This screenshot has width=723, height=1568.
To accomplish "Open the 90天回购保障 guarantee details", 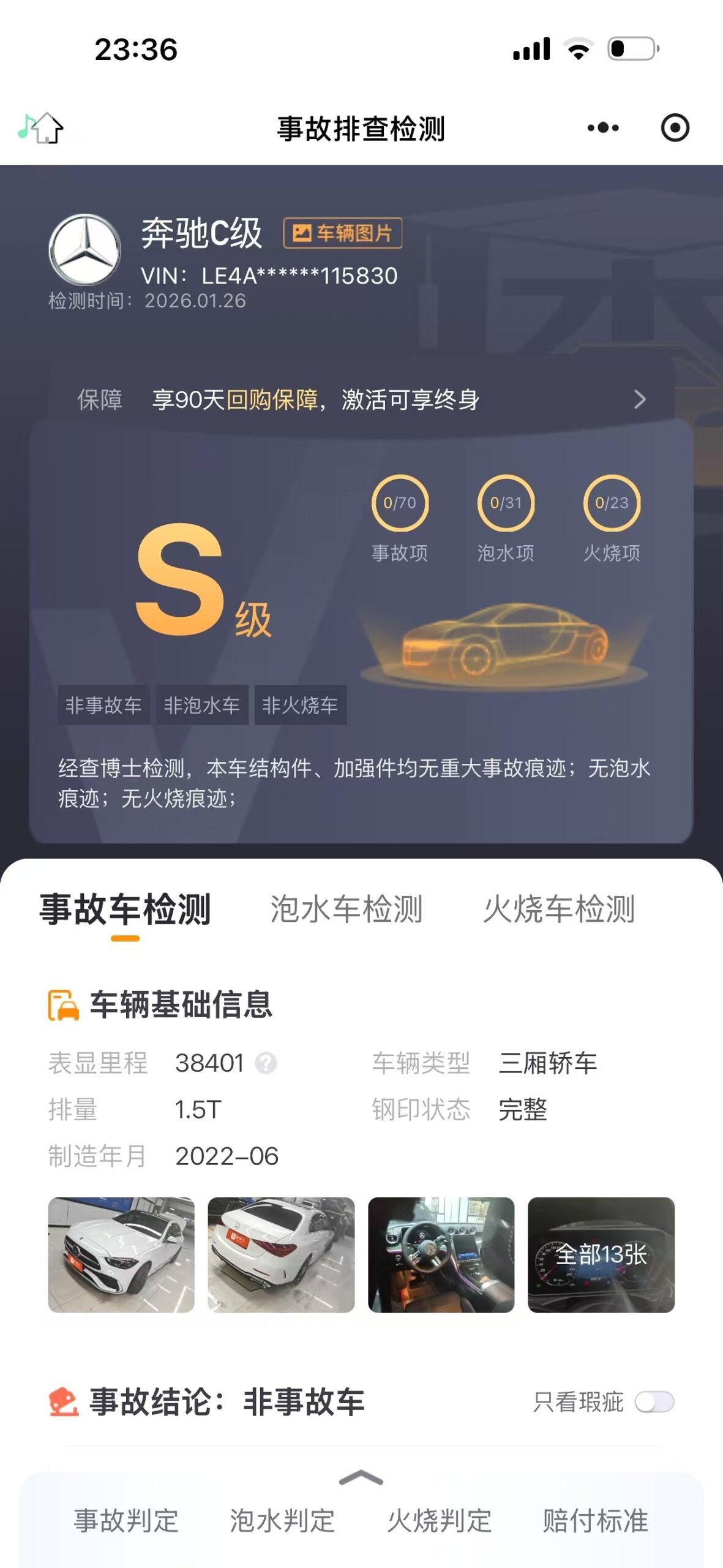I will point(361,399).
